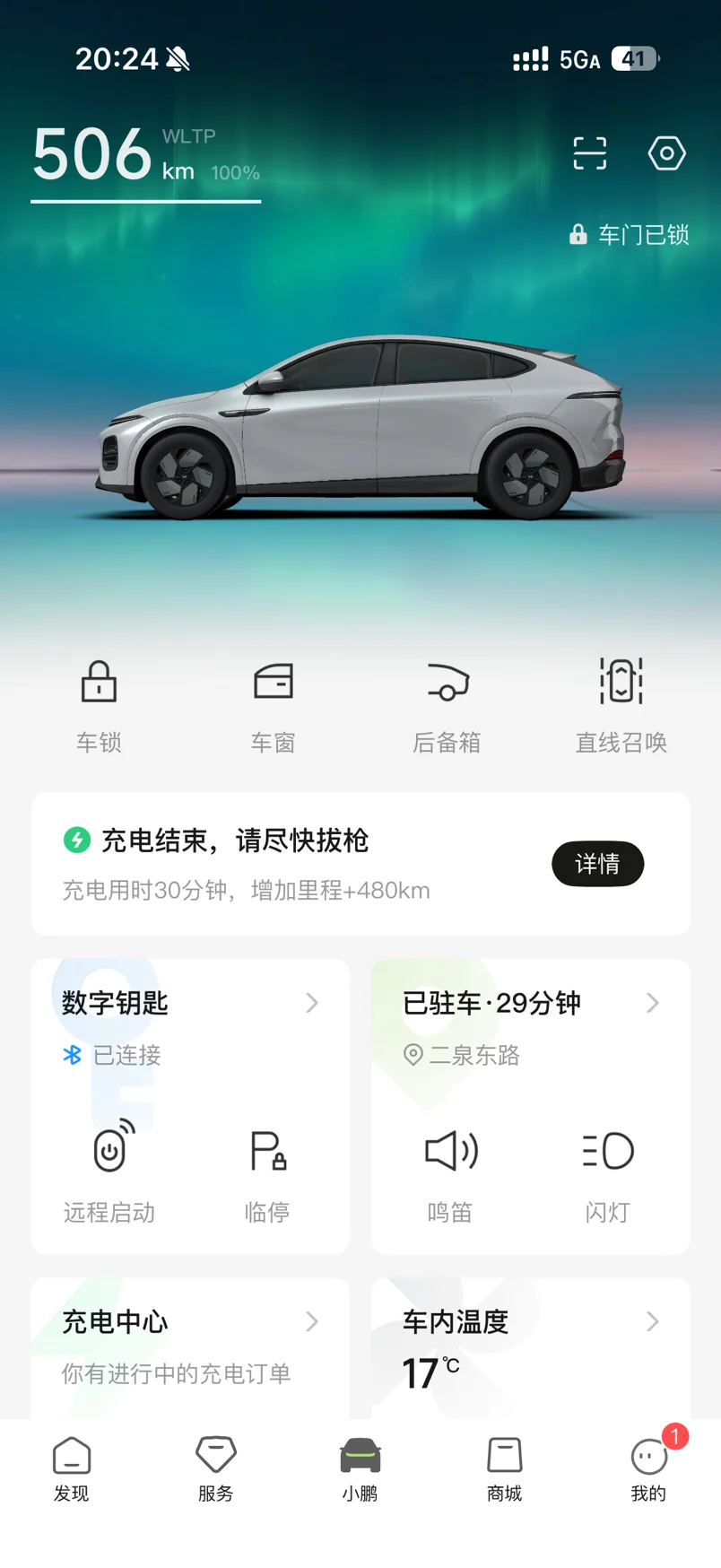
Task: Switch to the 发现 tab
Action: [72, 1469]
